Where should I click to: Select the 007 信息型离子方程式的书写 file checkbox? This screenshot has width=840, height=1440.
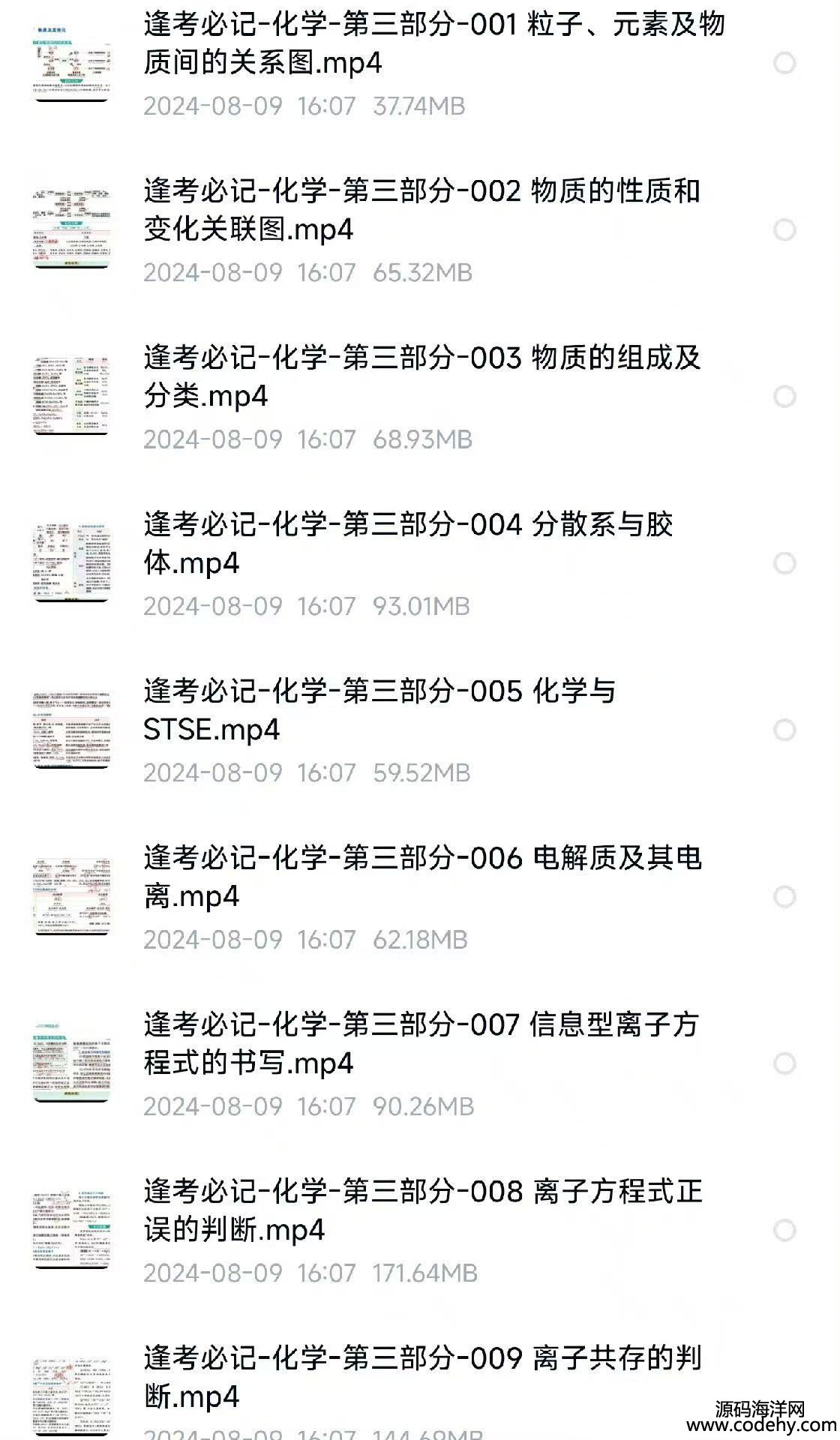point(784,1063)
